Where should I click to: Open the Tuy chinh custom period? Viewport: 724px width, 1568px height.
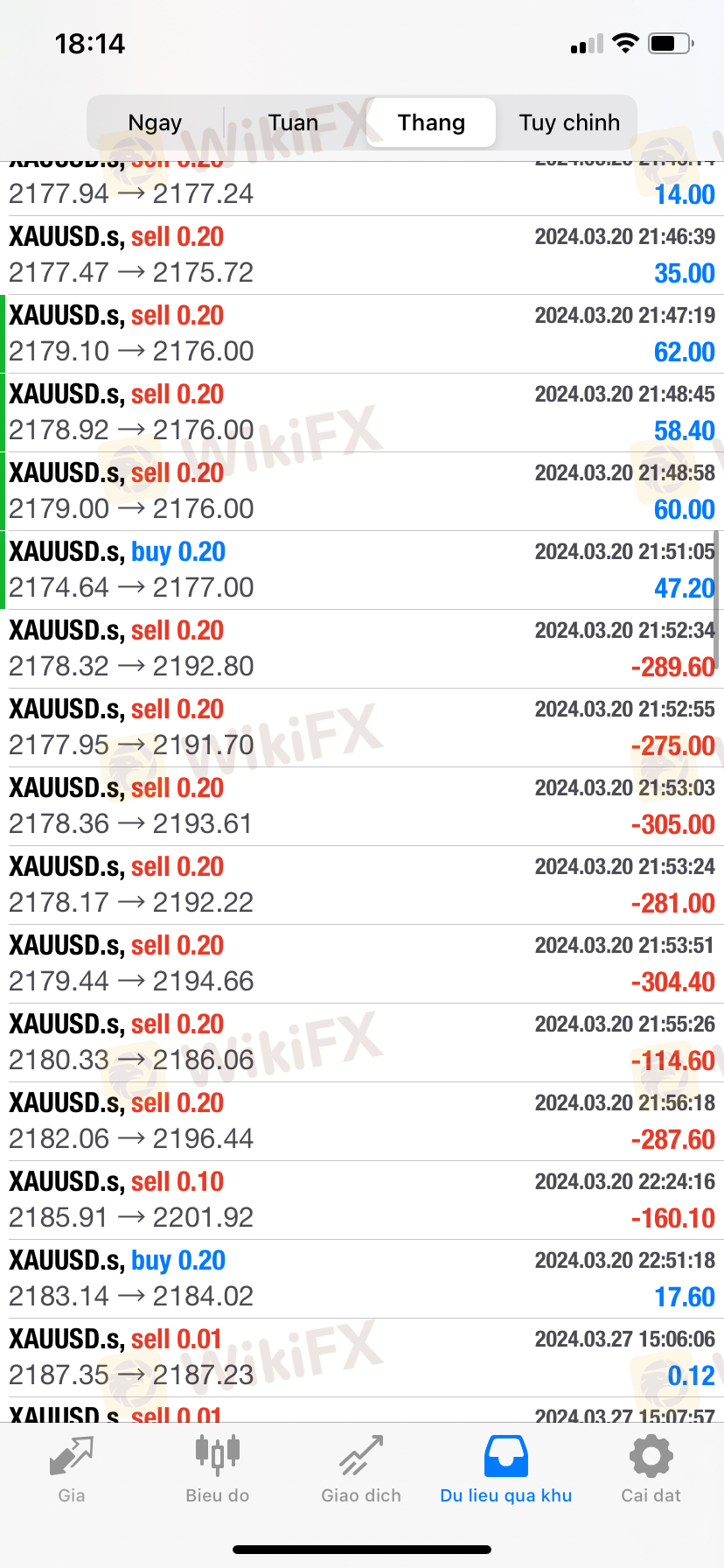click(569, 122)
